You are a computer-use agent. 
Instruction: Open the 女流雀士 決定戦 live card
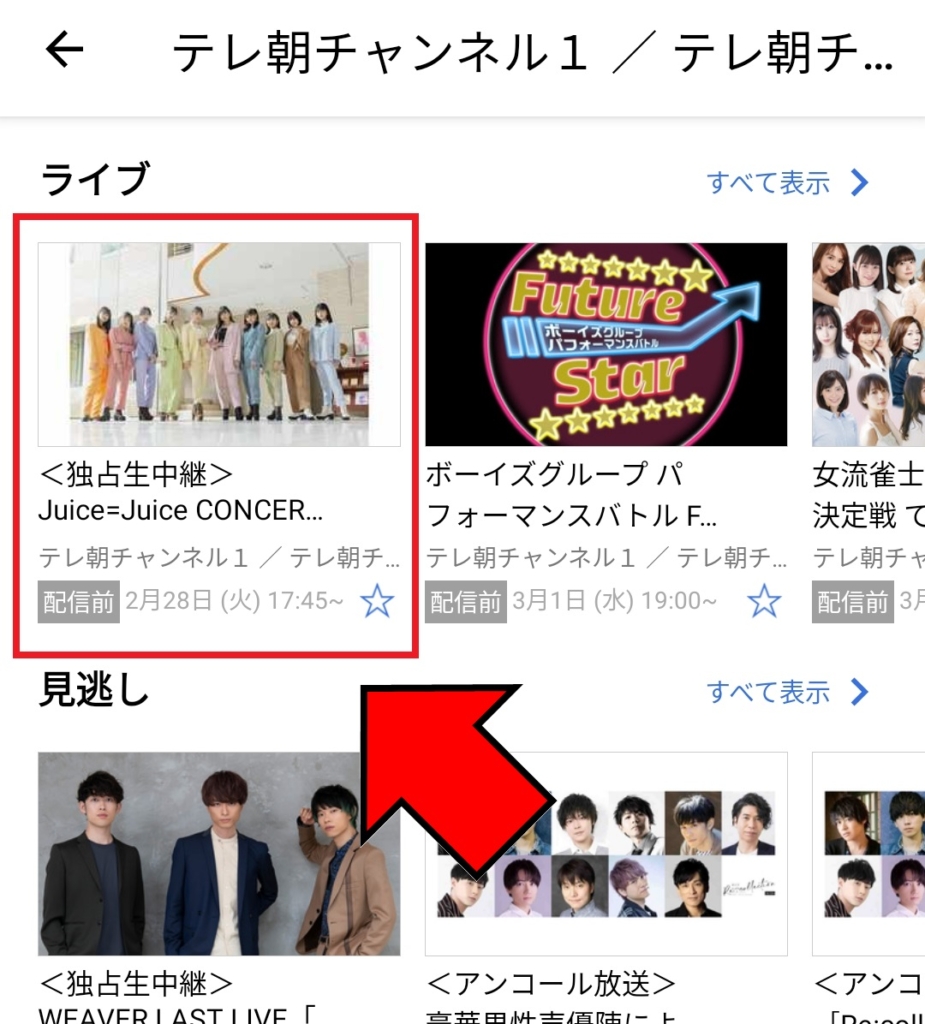pos(868,345)
